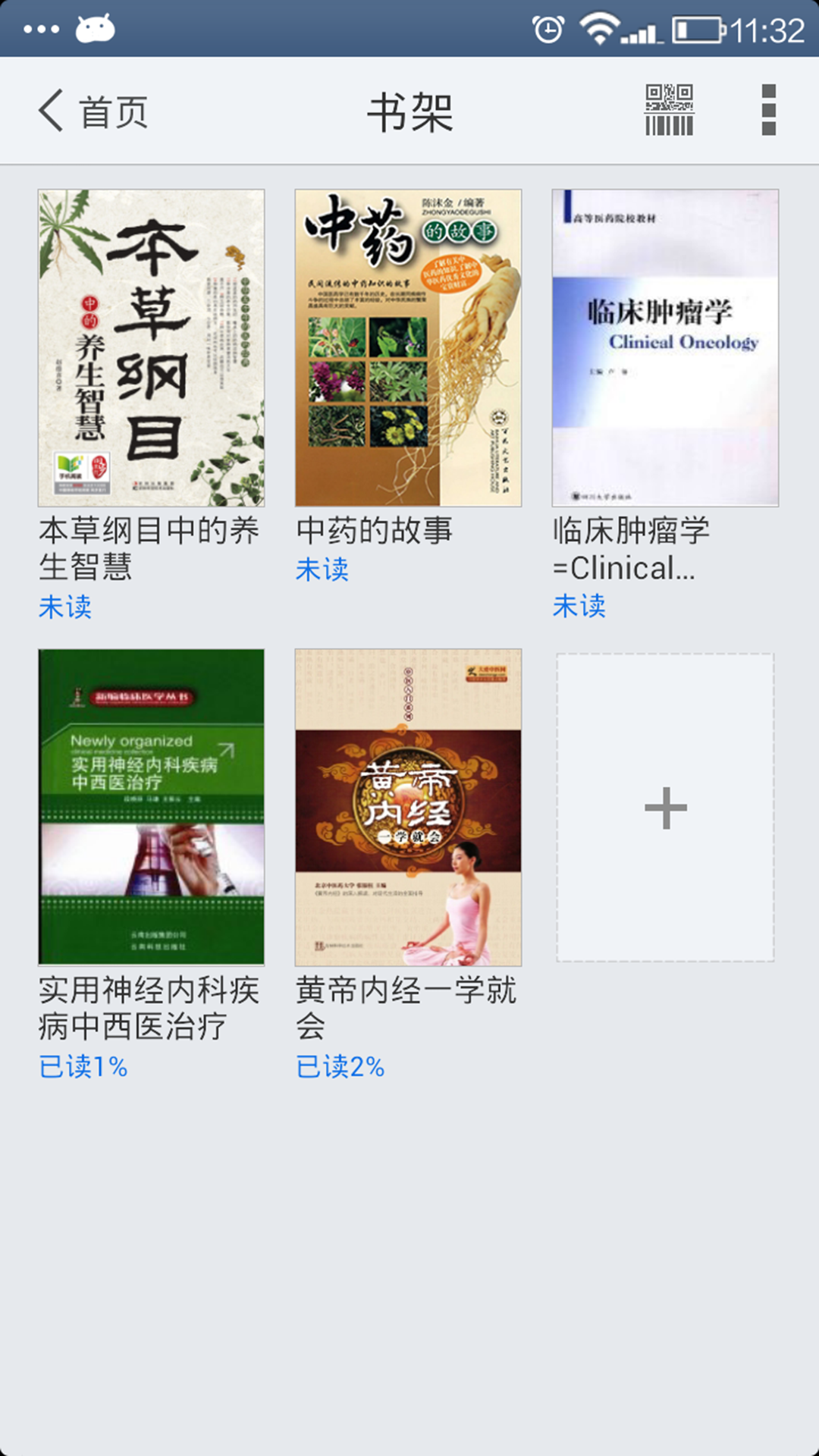Add a new book with the plus tile
This screenshot has height=1456, width=819.
coord(665,808)
